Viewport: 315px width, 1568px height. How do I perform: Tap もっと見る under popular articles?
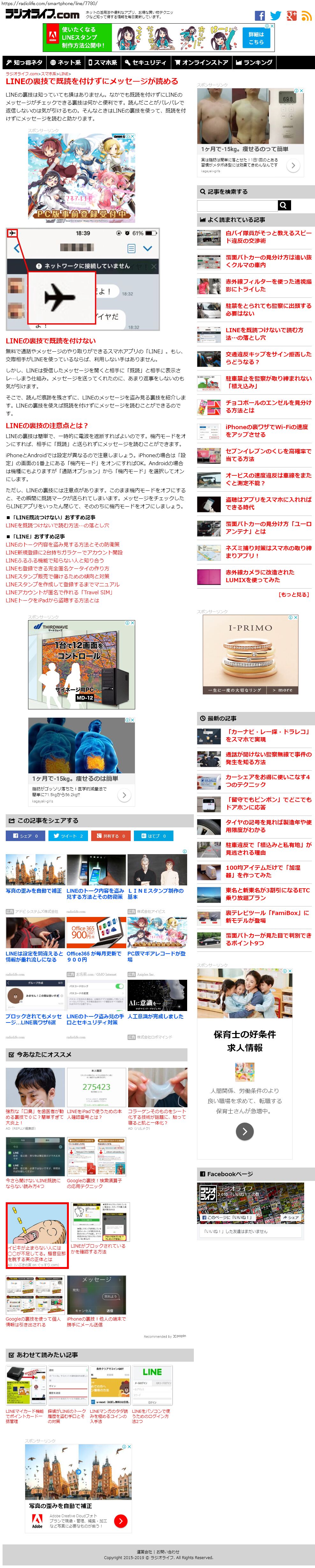(x=293, y=594)
